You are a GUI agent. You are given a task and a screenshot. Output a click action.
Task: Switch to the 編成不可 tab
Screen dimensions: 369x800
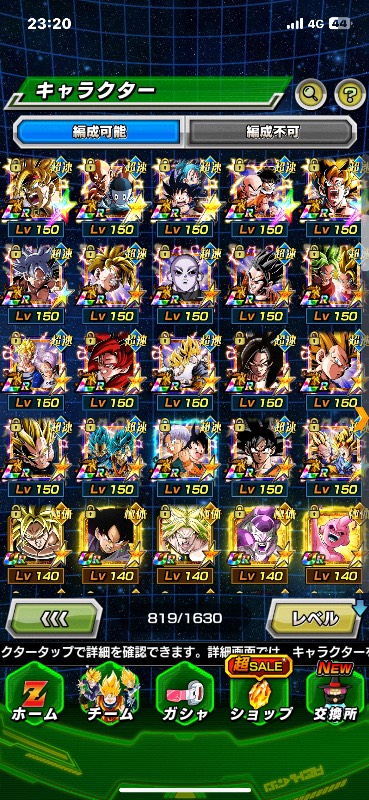pyautogui.click(x=270, y=132)
